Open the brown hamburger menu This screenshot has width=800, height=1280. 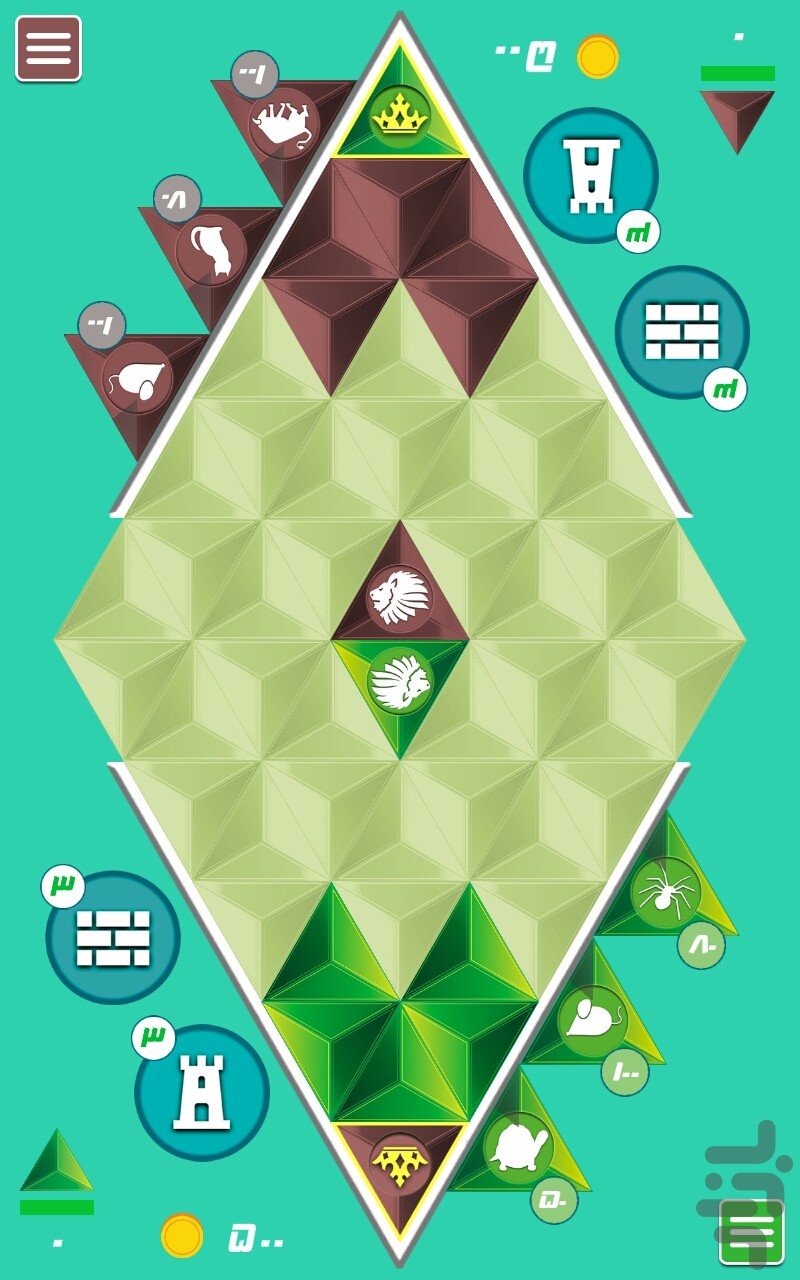pos(48,48)
